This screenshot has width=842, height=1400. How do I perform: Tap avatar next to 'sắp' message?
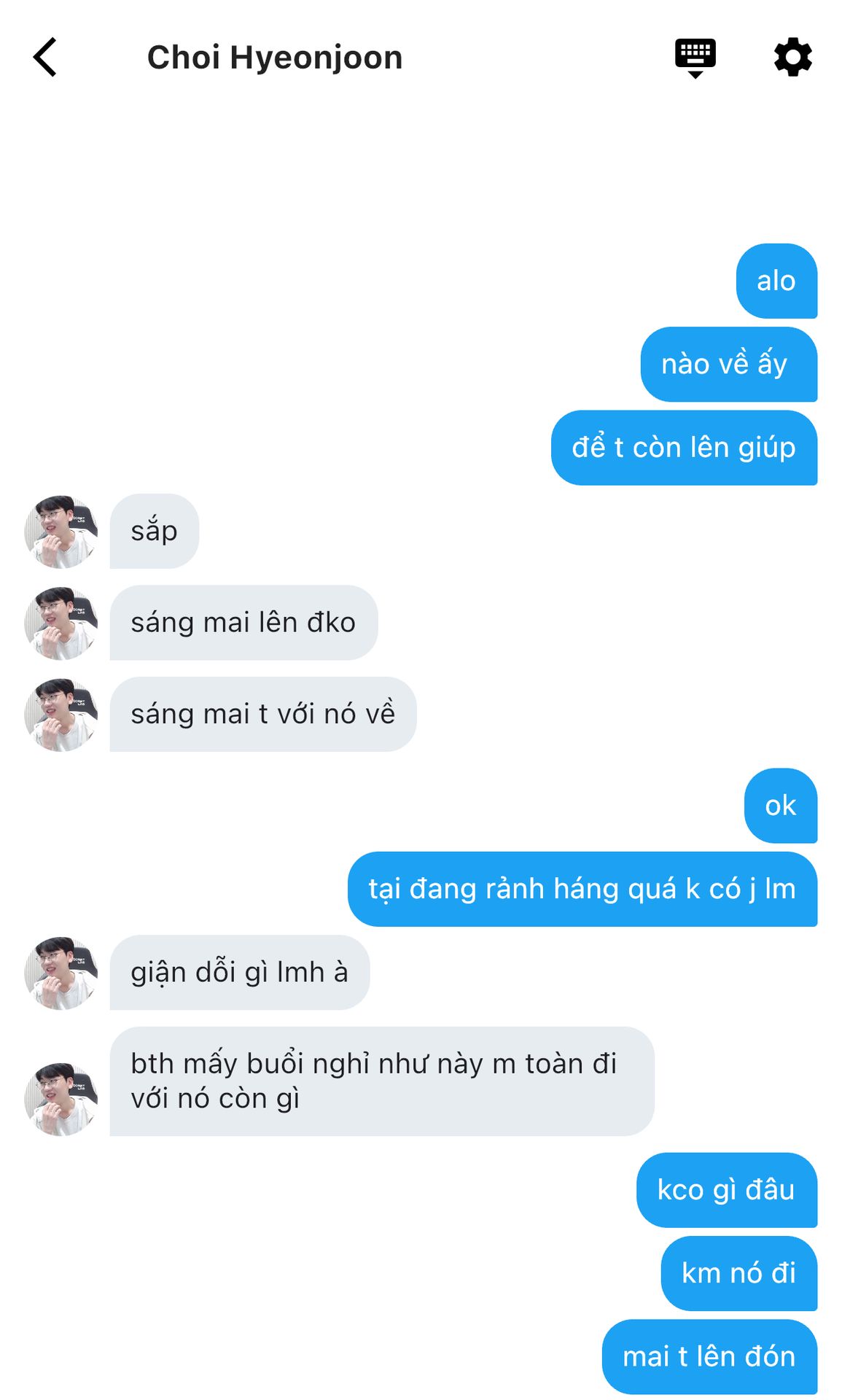coord(61,532)
